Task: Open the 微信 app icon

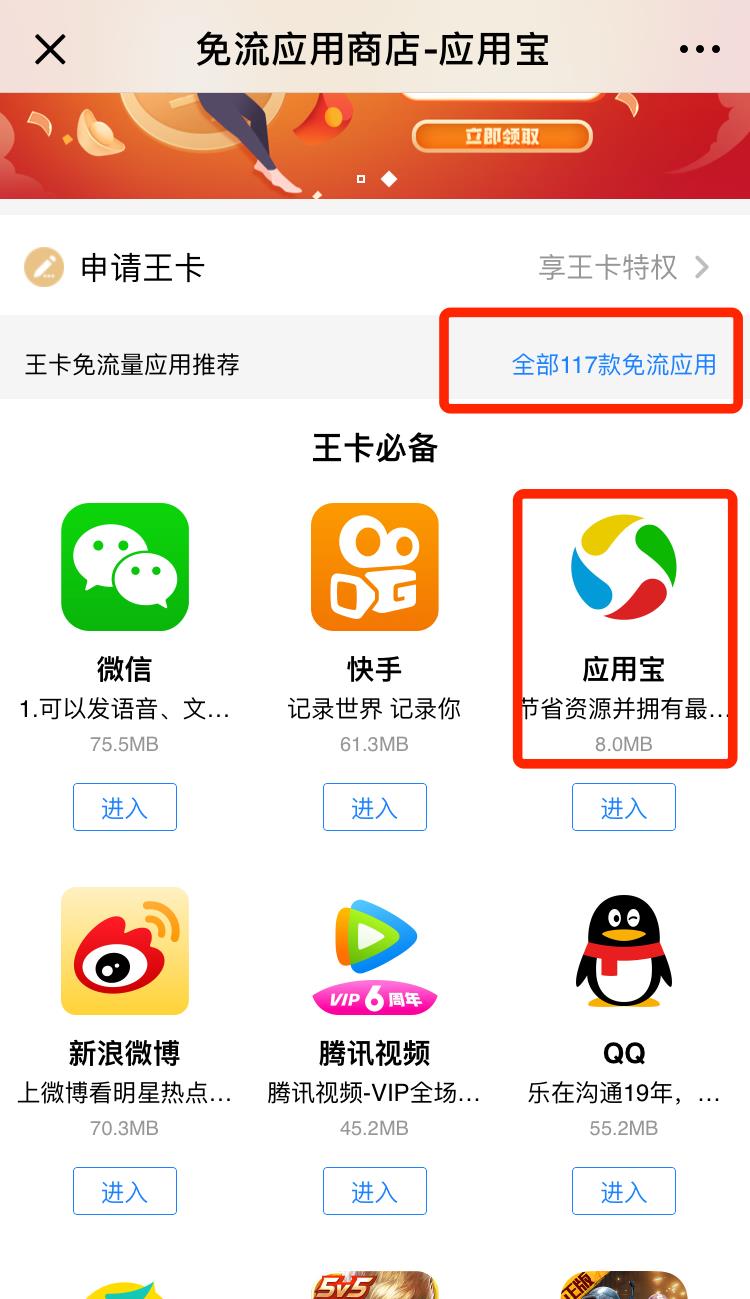Action: point(124,567)
